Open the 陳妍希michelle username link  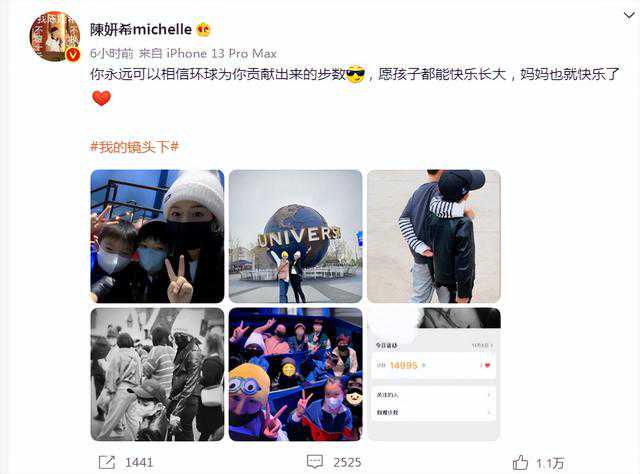coord(140,29)
